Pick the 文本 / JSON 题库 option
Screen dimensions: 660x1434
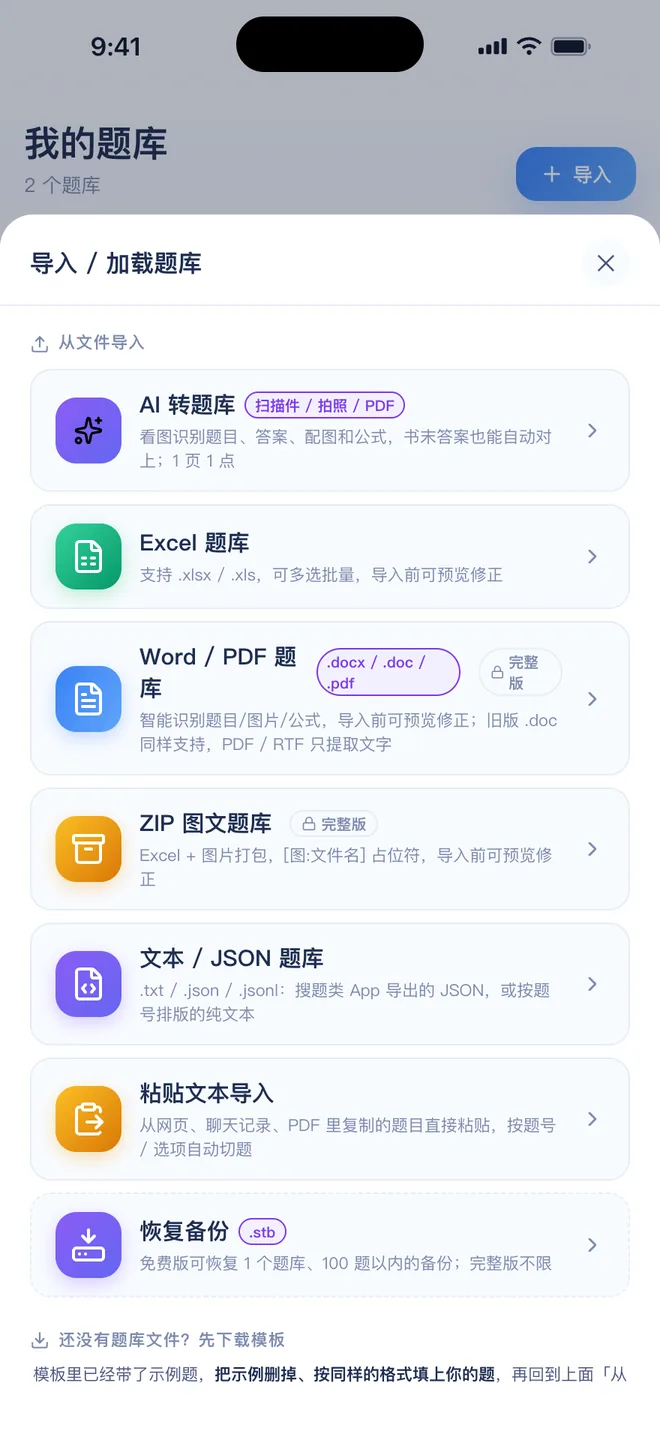point(330,984)
